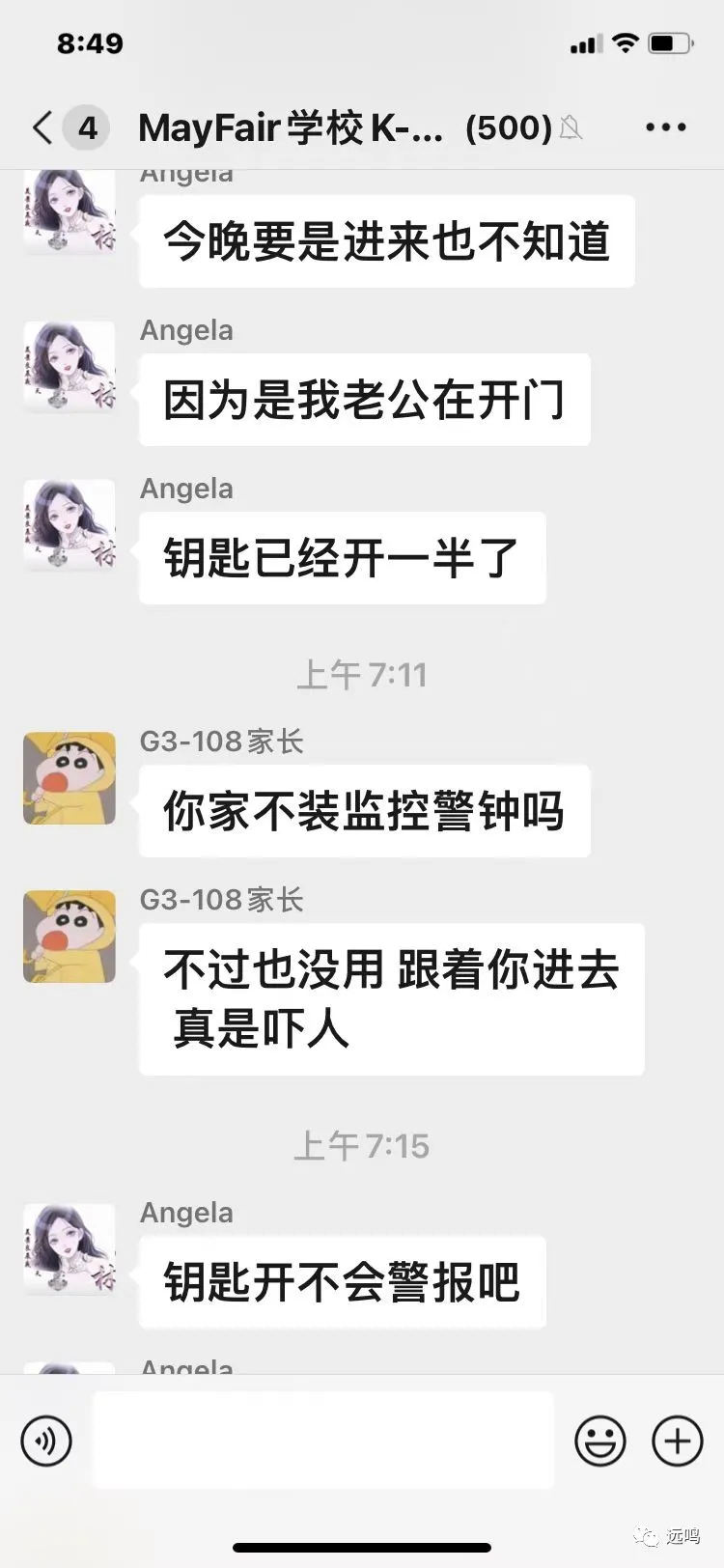The width and height of the screenshot is (724, 1568).
Task: Open the emoji sticker panel
Action: tap(599, 1442)
